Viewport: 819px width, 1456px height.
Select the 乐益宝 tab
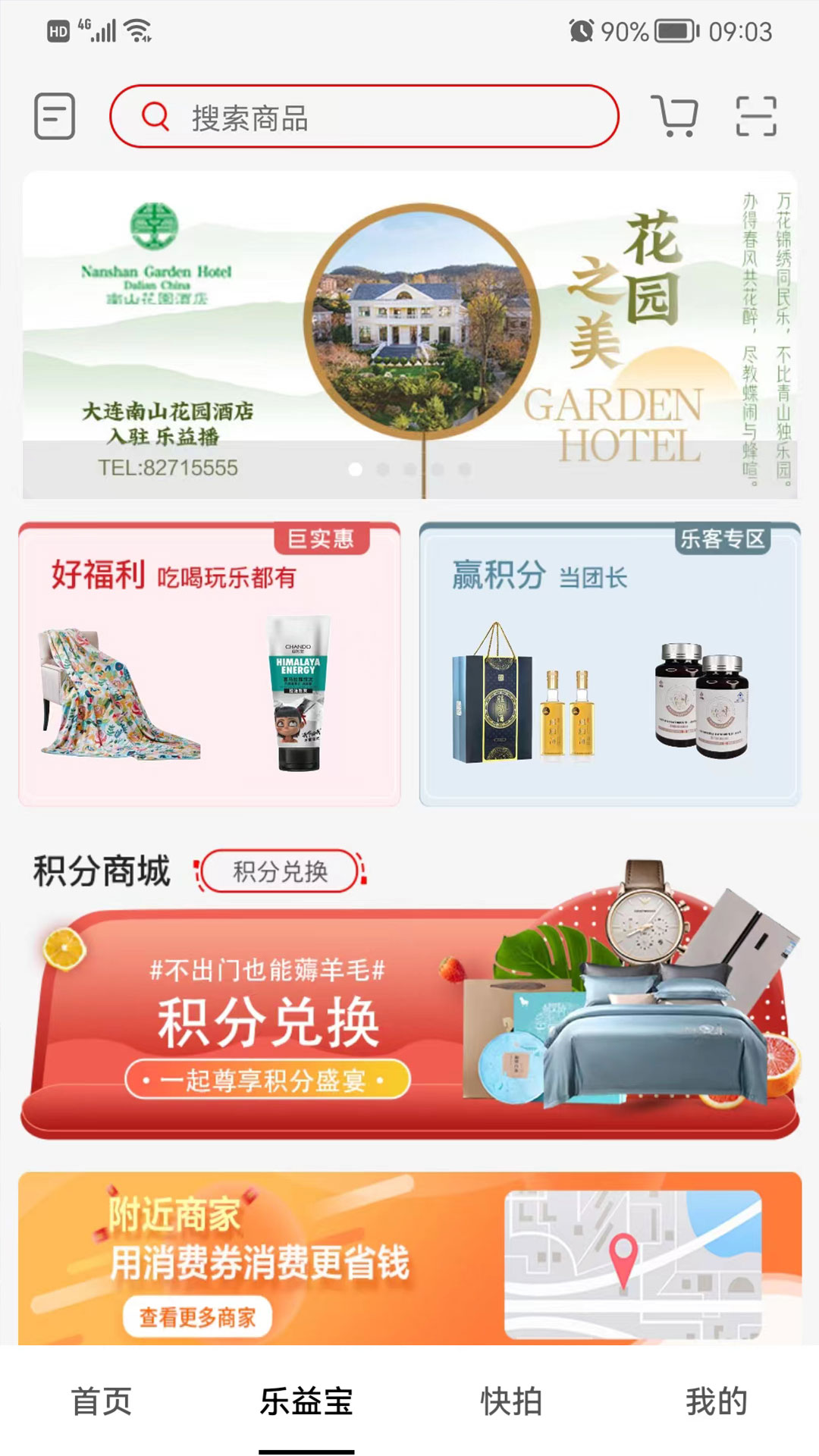pos(306,1401)
